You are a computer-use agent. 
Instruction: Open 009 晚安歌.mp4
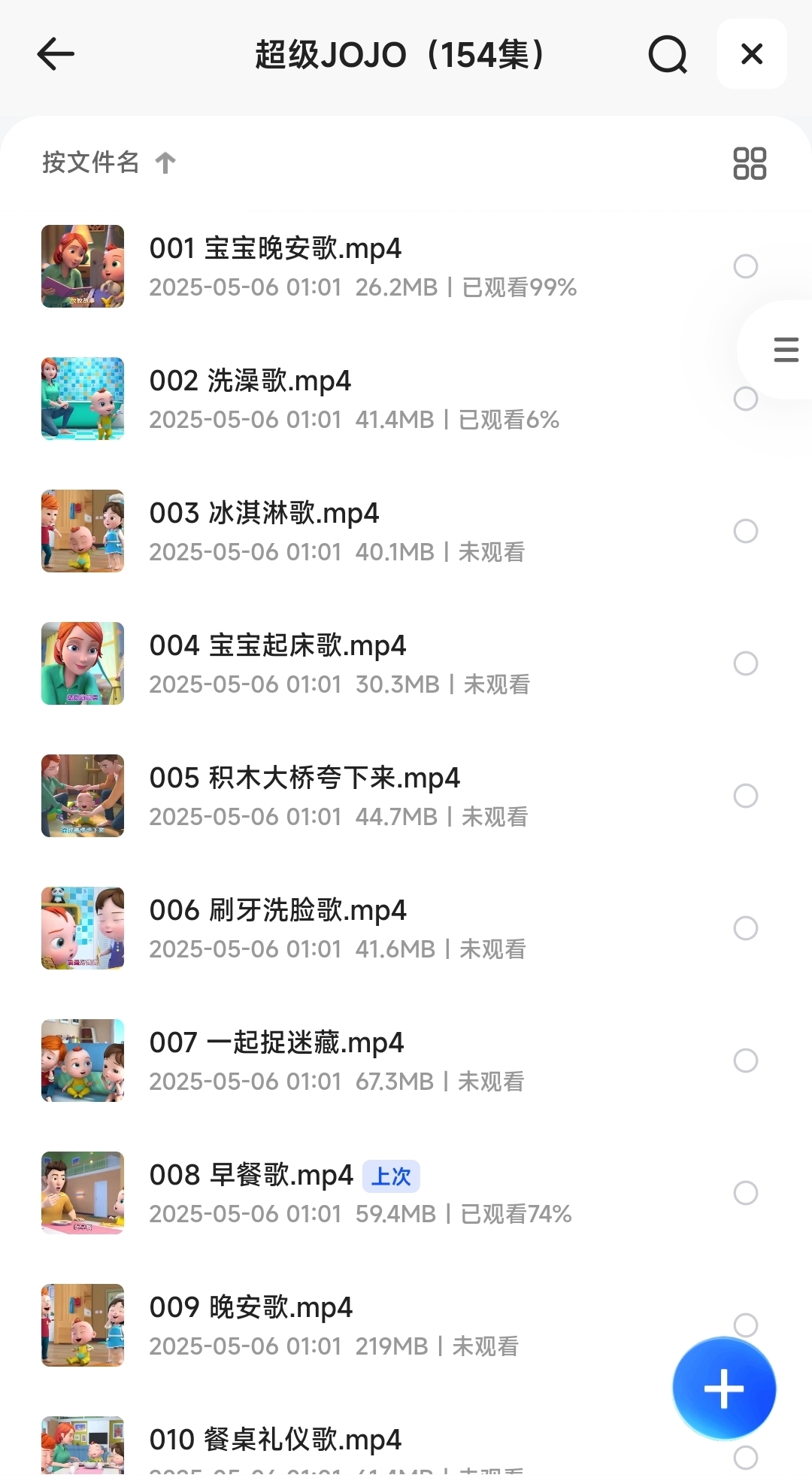pos(250,1309)
